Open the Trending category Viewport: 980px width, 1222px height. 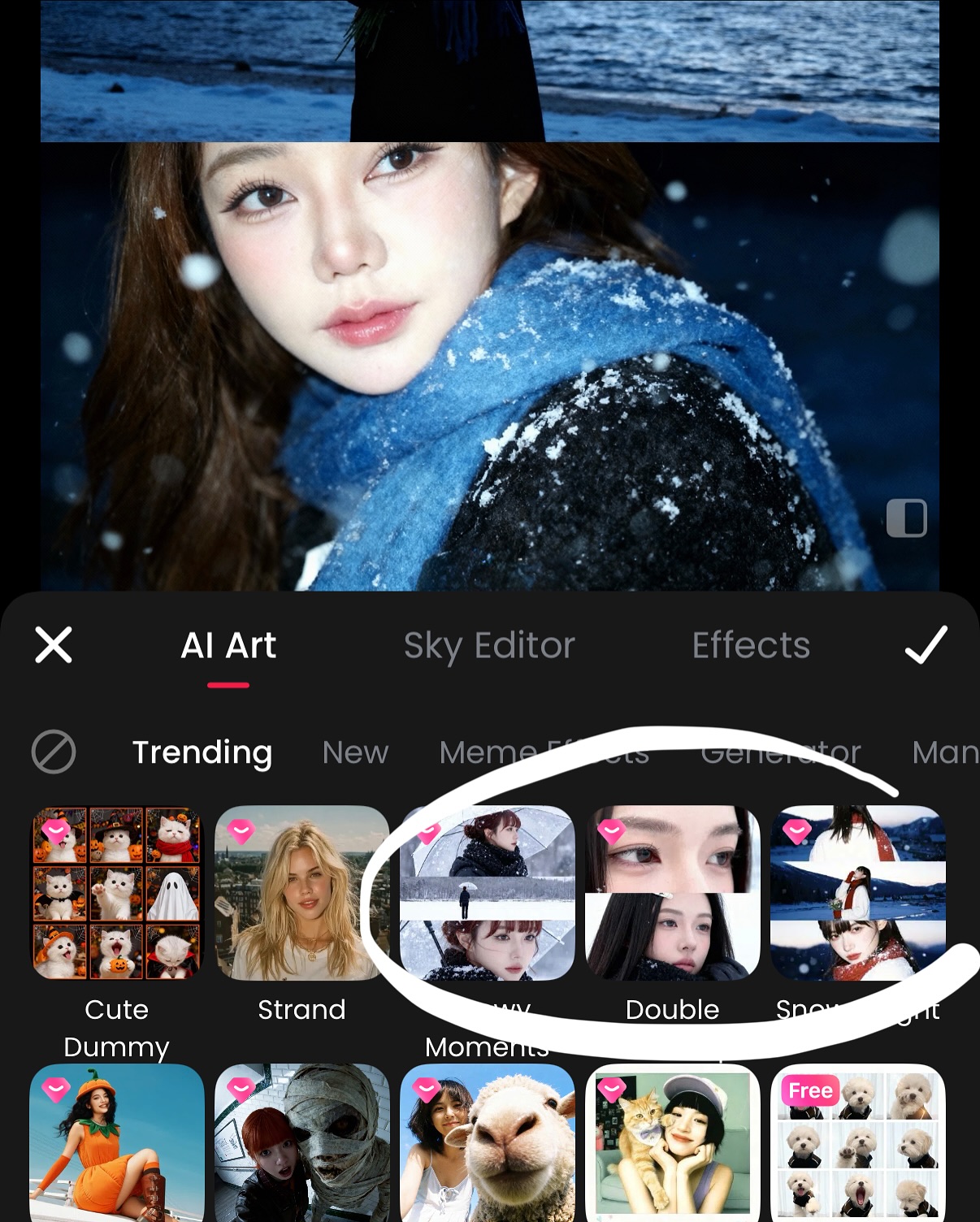coord(202,752)
